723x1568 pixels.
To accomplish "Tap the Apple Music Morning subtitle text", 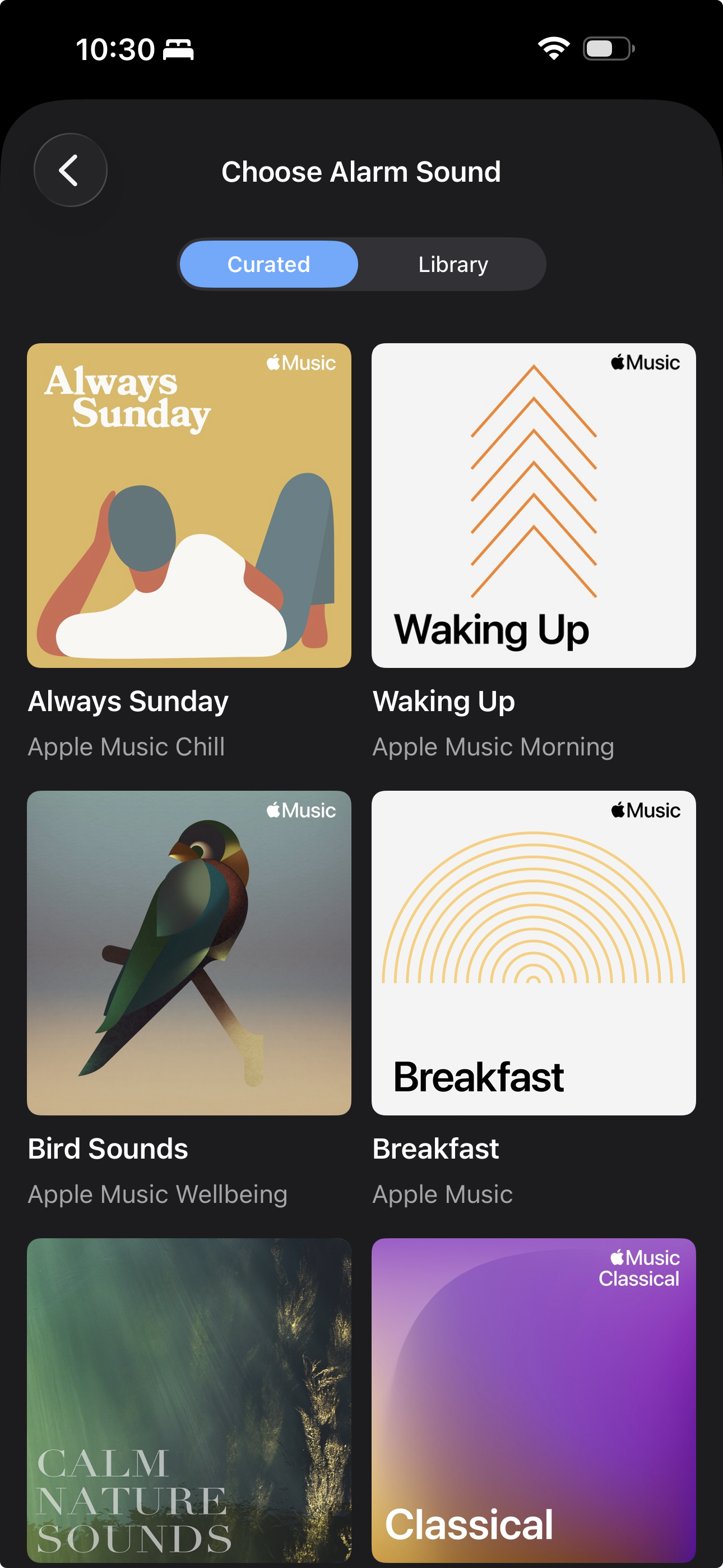I will (494, 746).
